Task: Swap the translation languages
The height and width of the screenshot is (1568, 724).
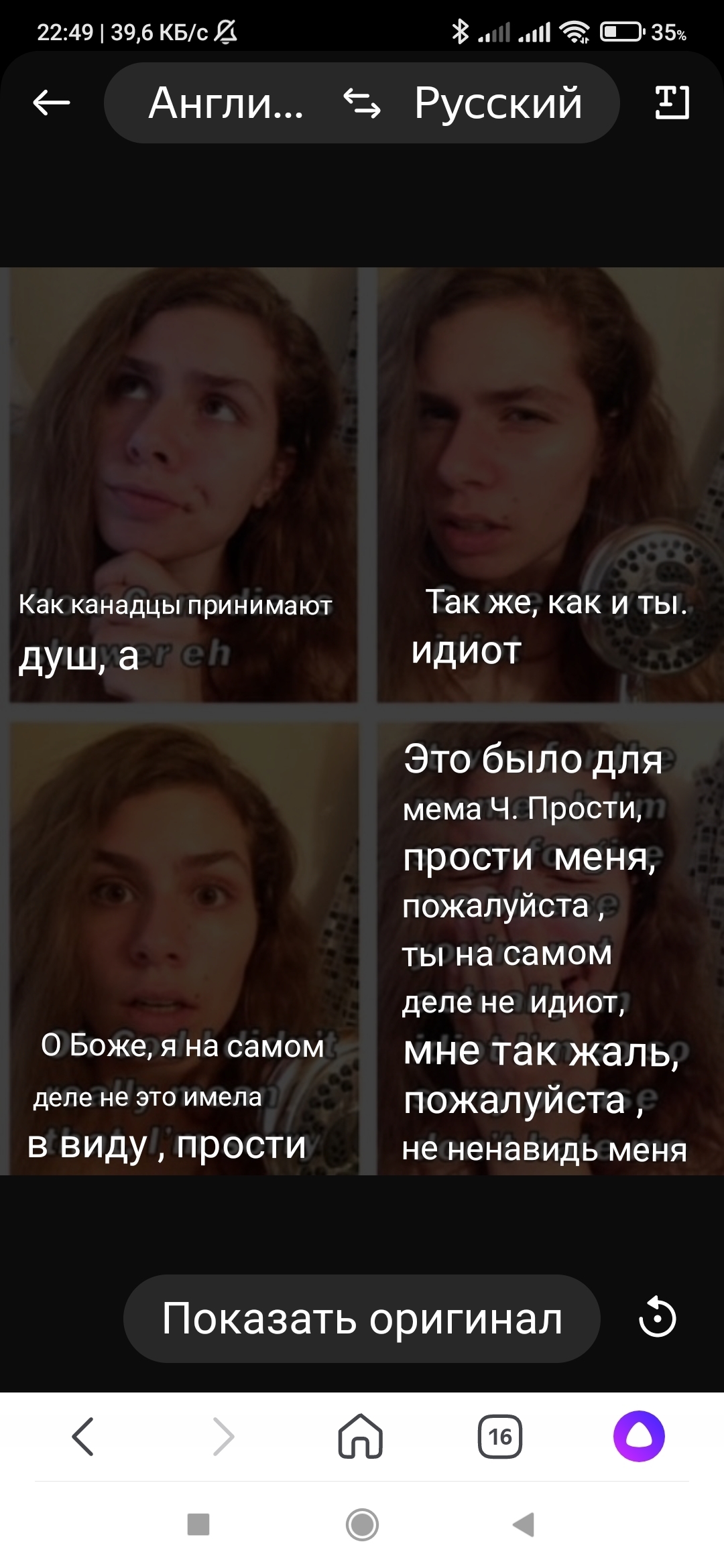Action: tap(361, 103)
